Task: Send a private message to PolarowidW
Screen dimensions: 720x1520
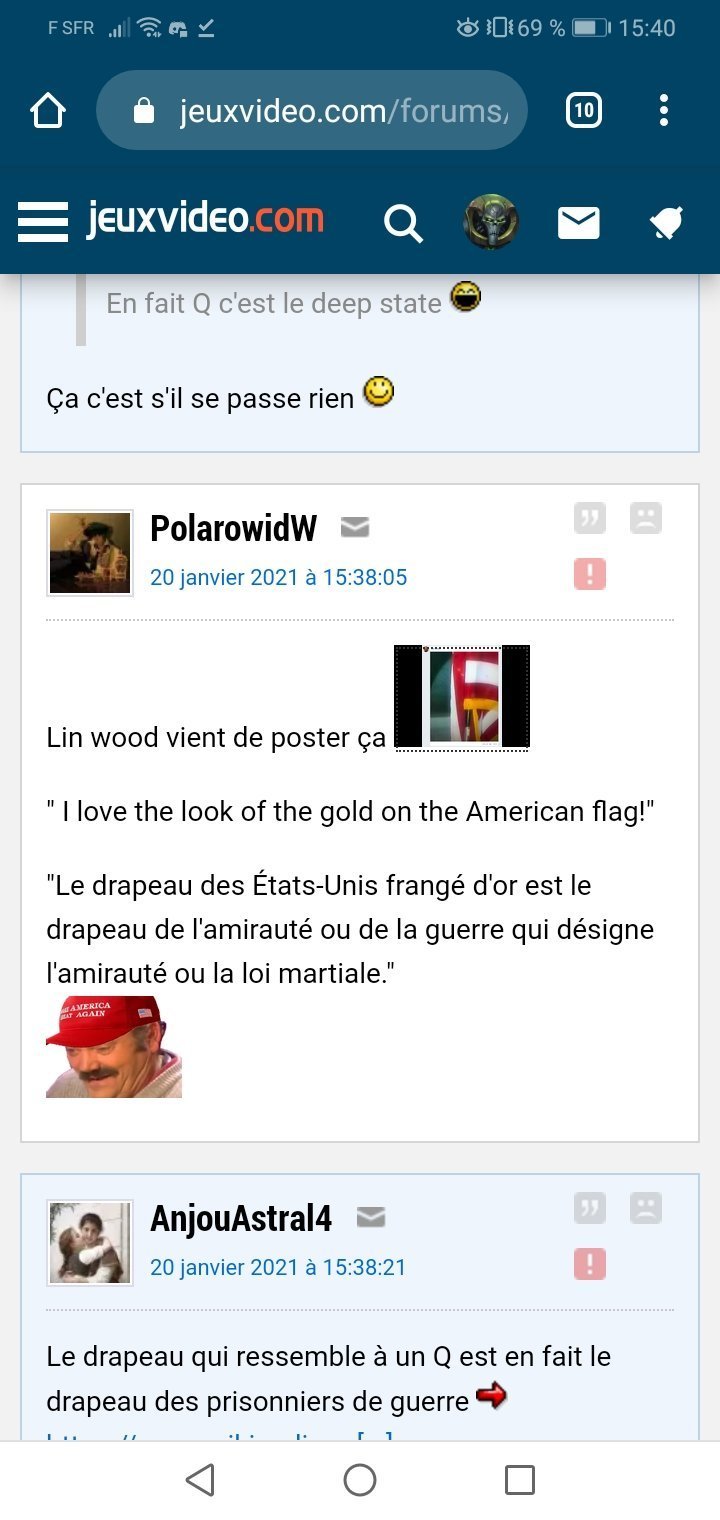Action: point(355,527)
